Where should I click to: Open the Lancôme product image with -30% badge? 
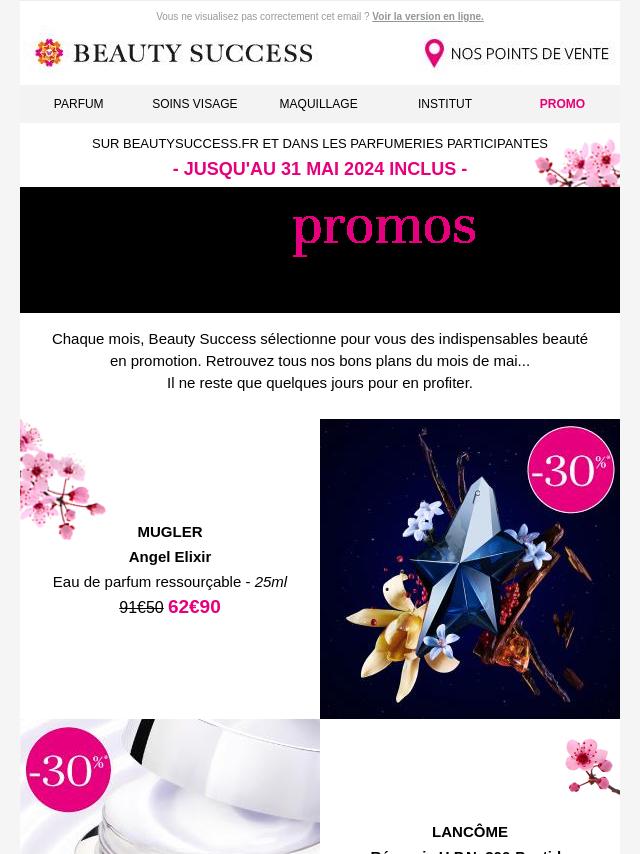[170, 786]
